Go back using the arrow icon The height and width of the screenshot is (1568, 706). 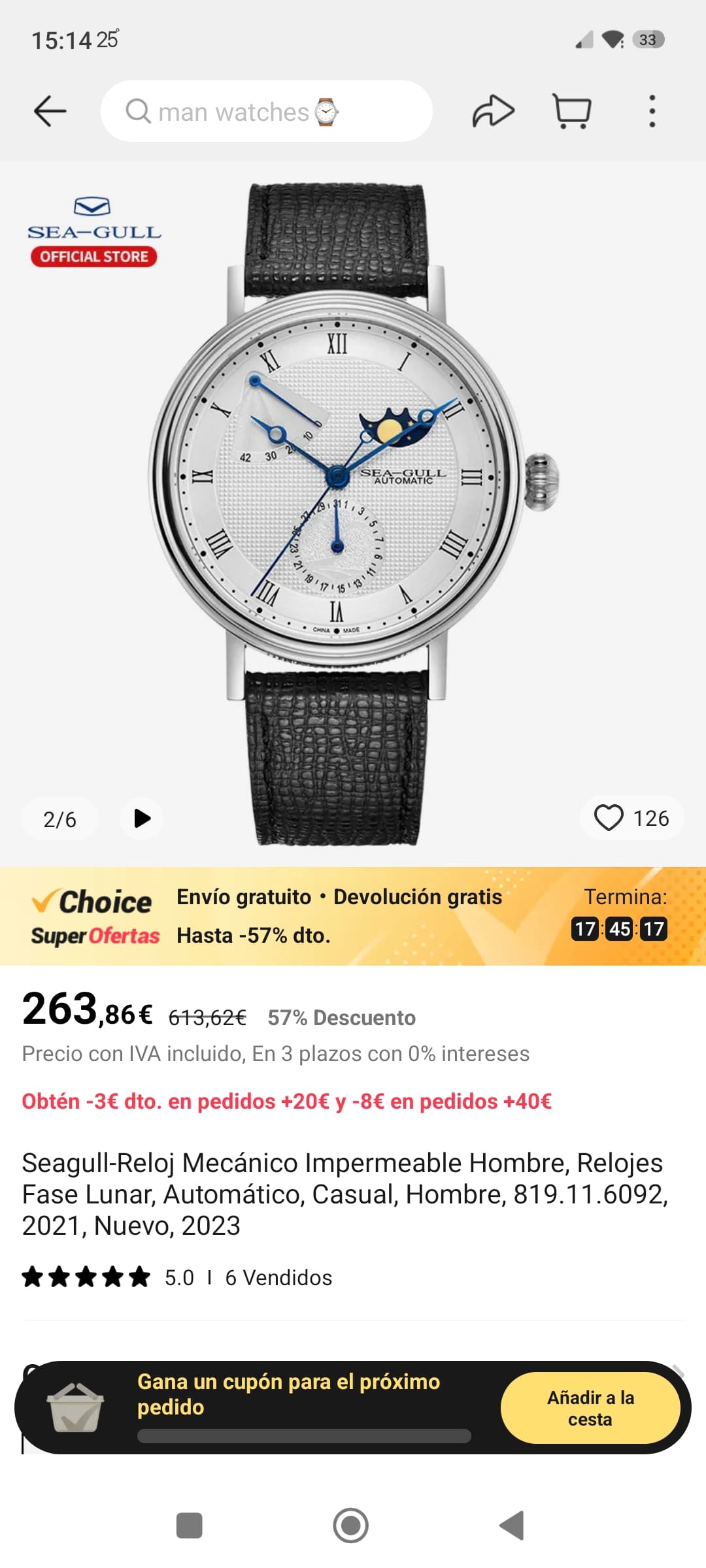pyautogui.click(x=50, y=111)
